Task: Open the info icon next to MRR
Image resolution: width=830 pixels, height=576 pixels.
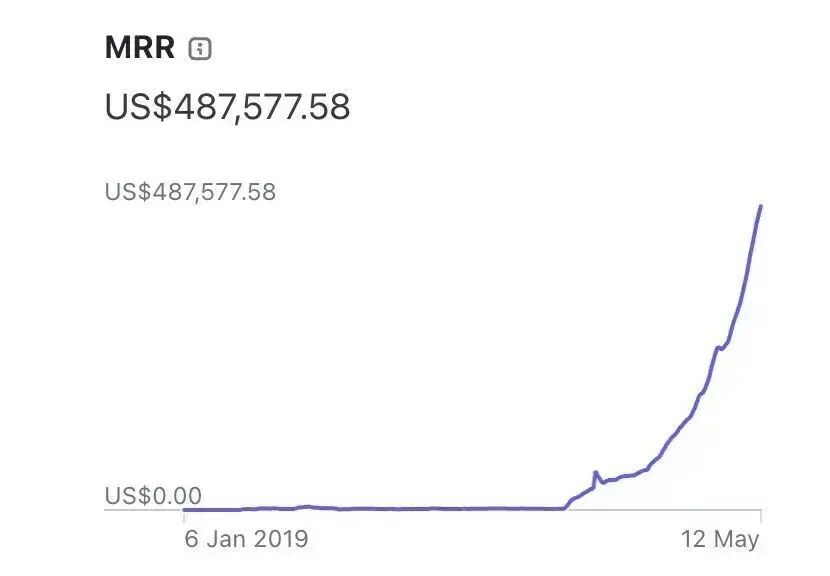Action: (x=200, y=49)
